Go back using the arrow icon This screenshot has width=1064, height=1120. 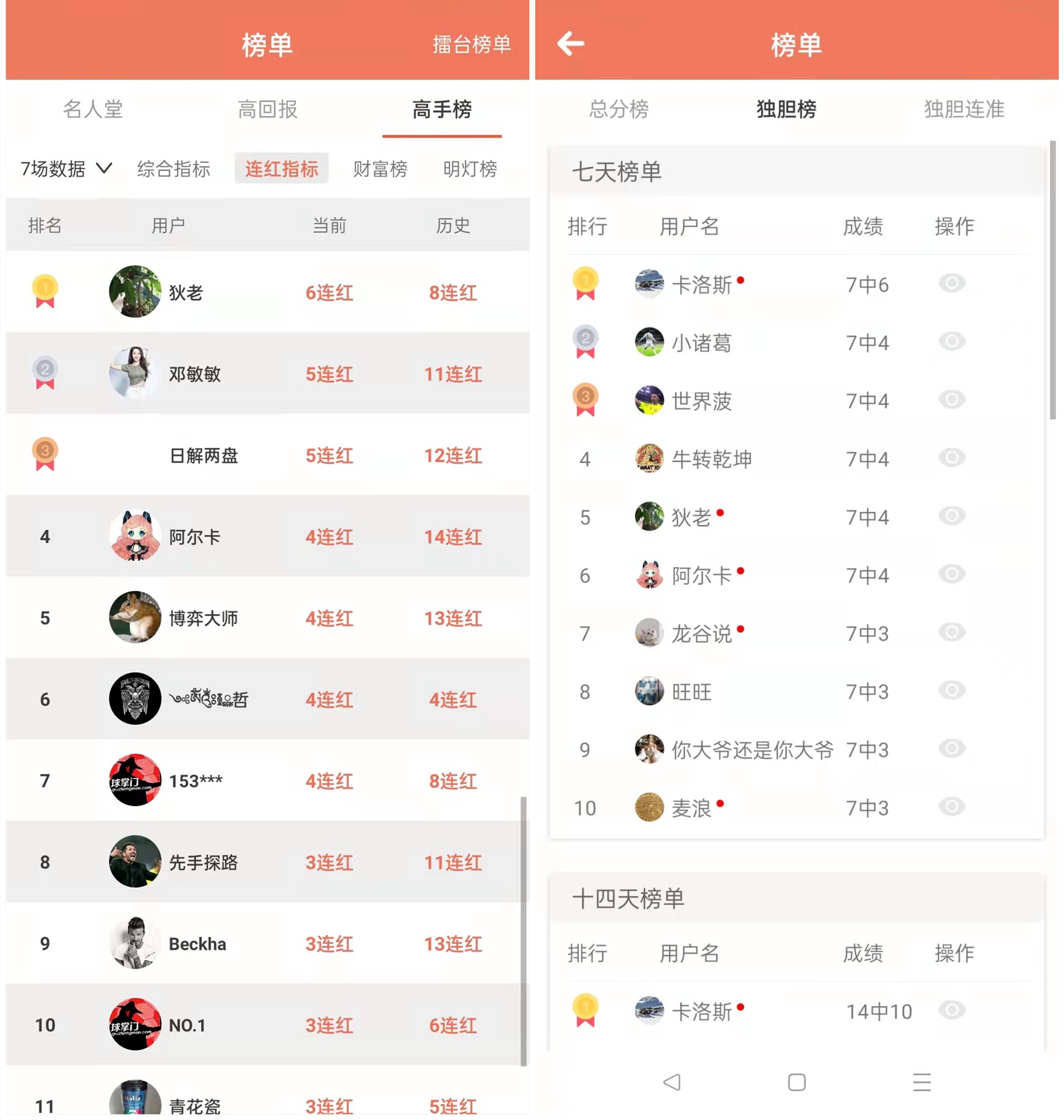click(x=570, y=44)
